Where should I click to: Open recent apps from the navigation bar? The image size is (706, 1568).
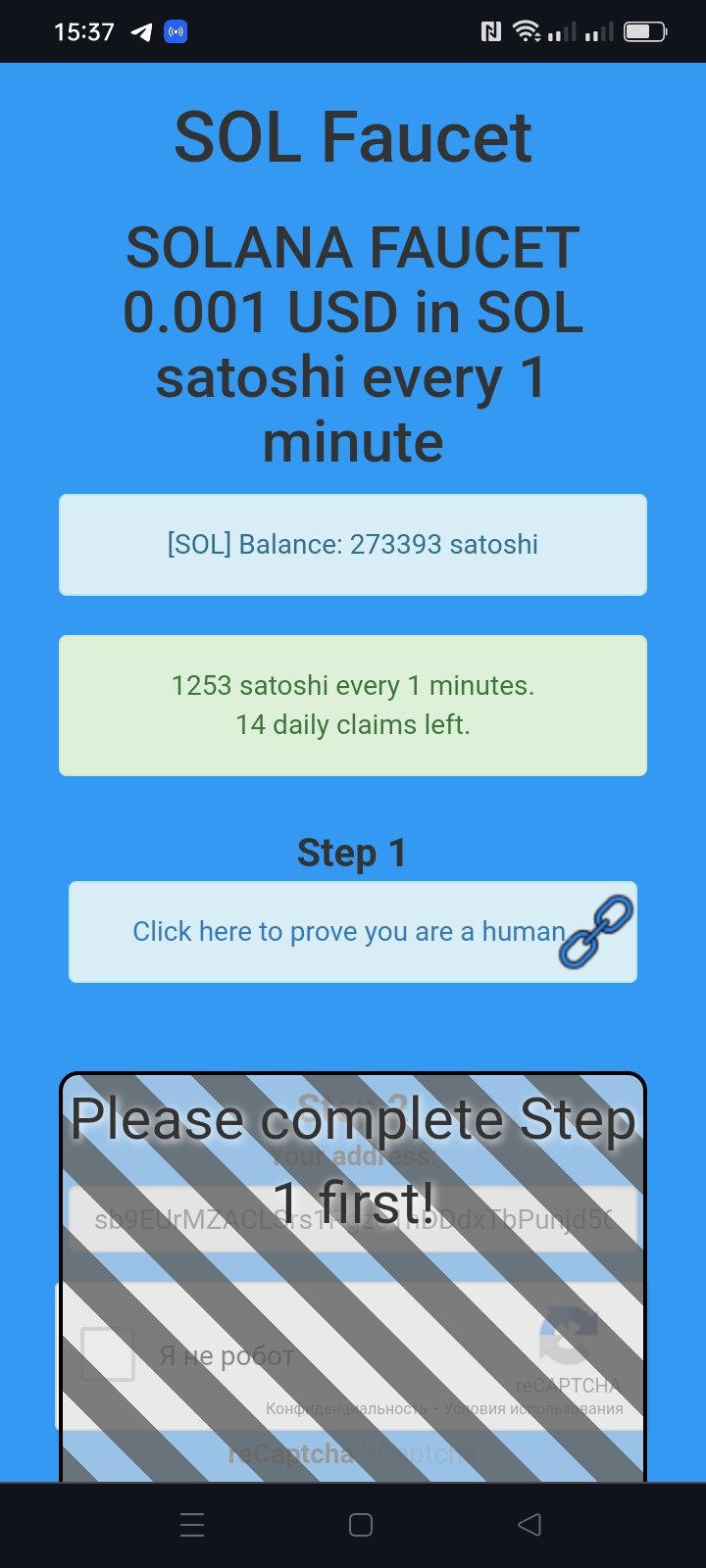(192, 1524)
